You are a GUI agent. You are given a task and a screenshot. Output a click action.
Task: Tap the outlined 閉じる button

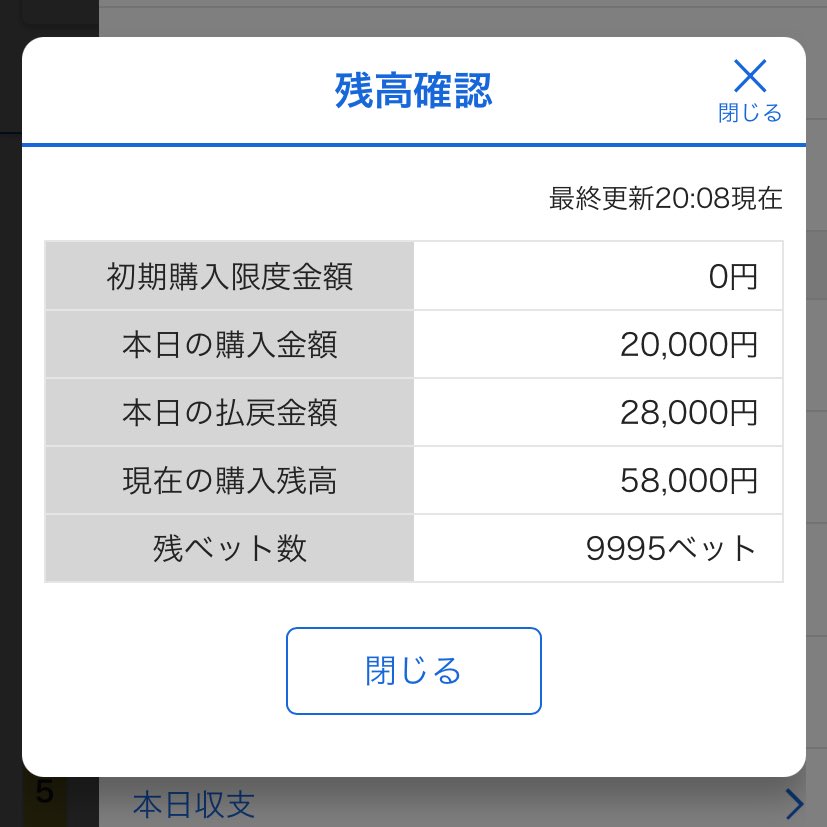[413, 670]
